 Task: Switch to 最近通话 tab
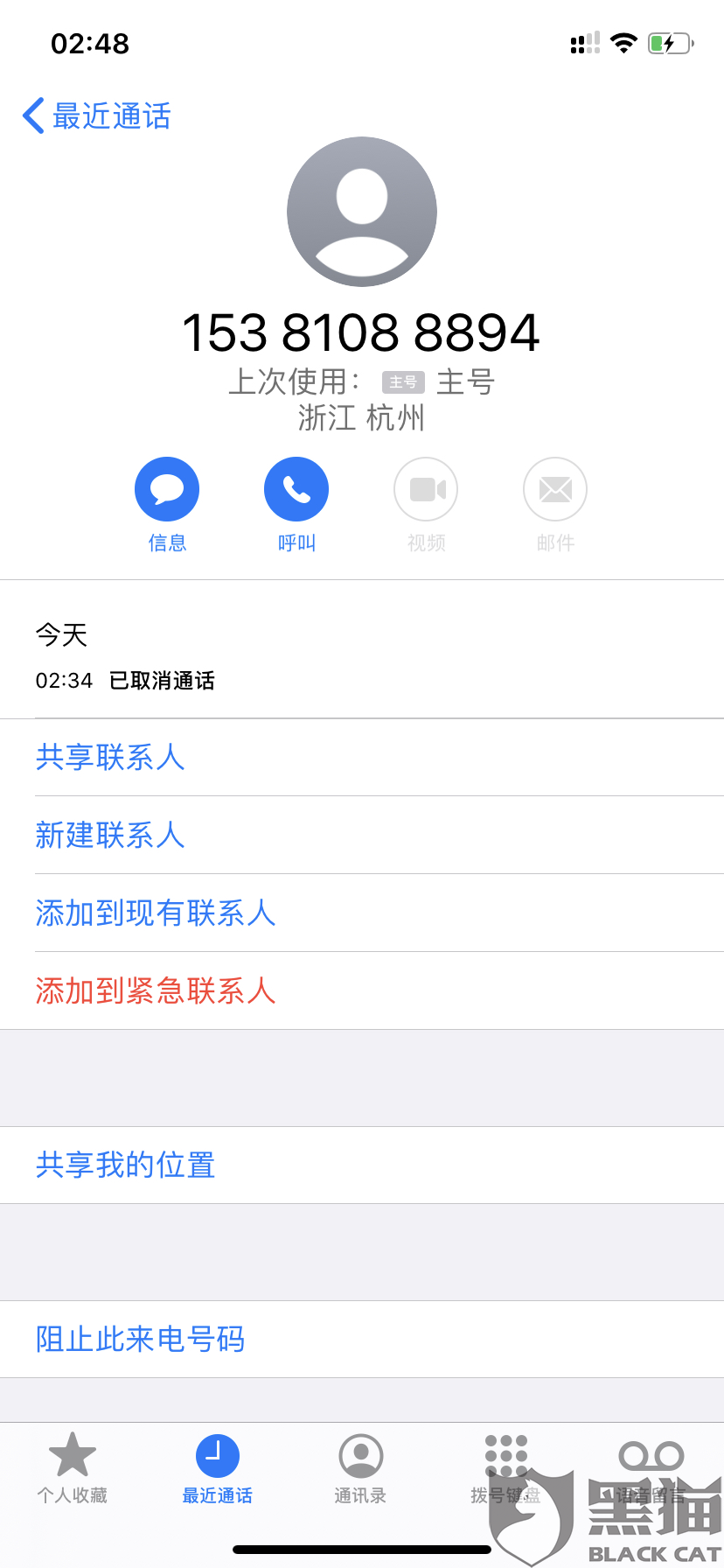point(217,1469)
